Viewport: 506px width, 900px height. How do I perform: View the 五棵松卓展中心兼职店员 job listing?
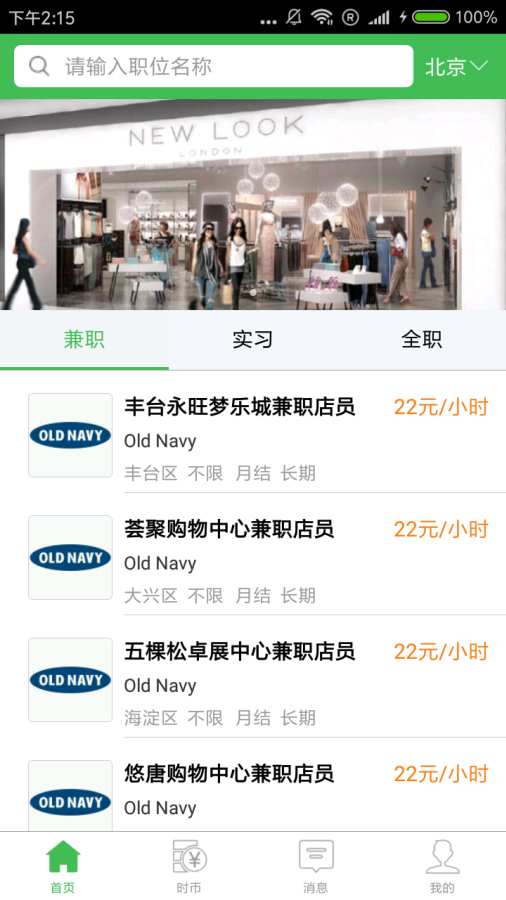pyautogui.click(x=253, y=680)
